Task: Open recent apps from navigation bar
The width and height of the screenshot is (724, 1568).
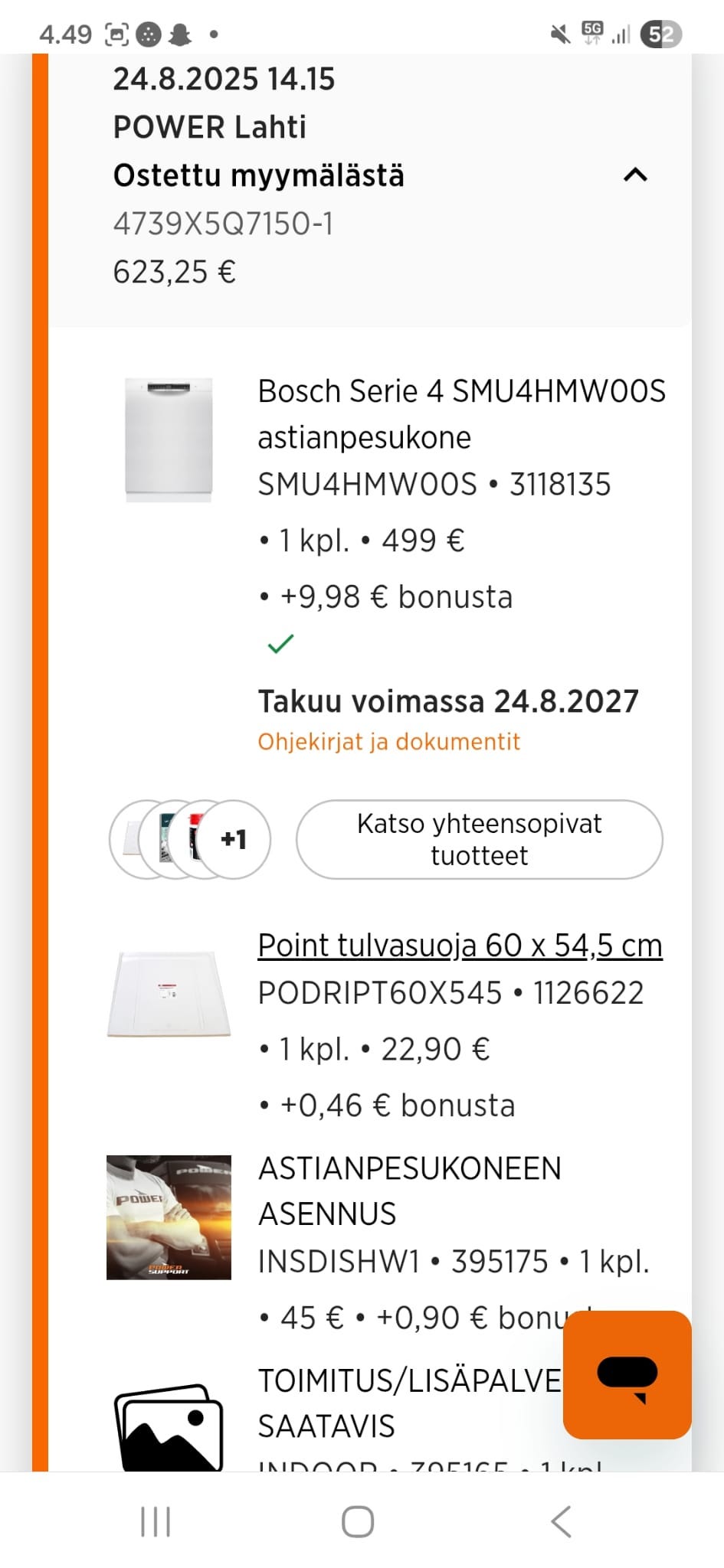Action: pos(155,1522)
